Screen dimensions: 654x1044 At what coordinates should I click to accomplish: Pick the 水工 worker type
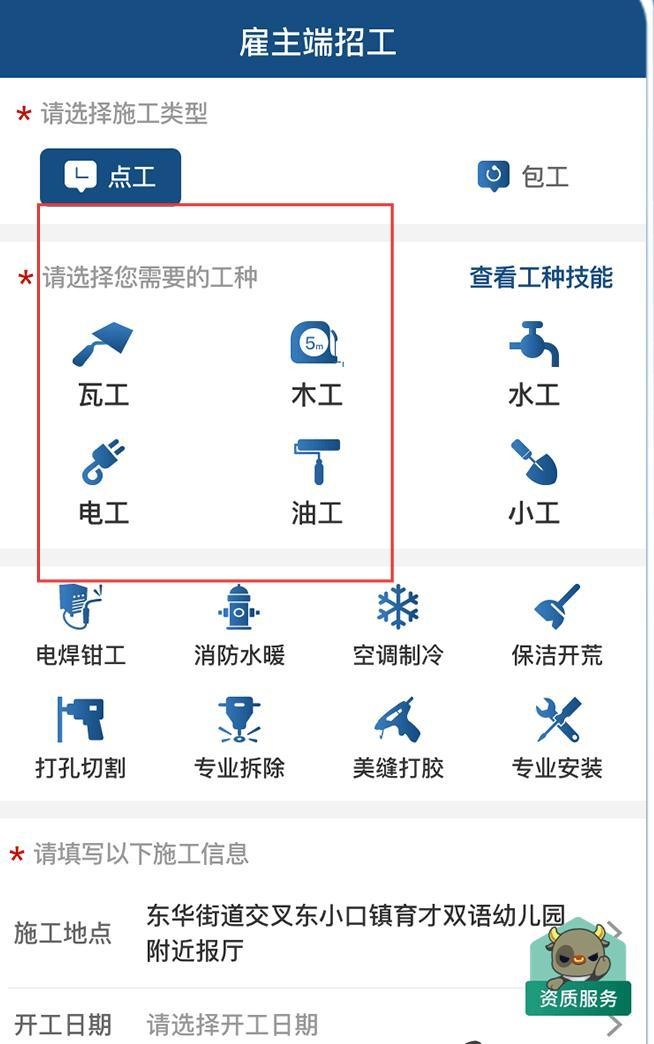[533, 365]
